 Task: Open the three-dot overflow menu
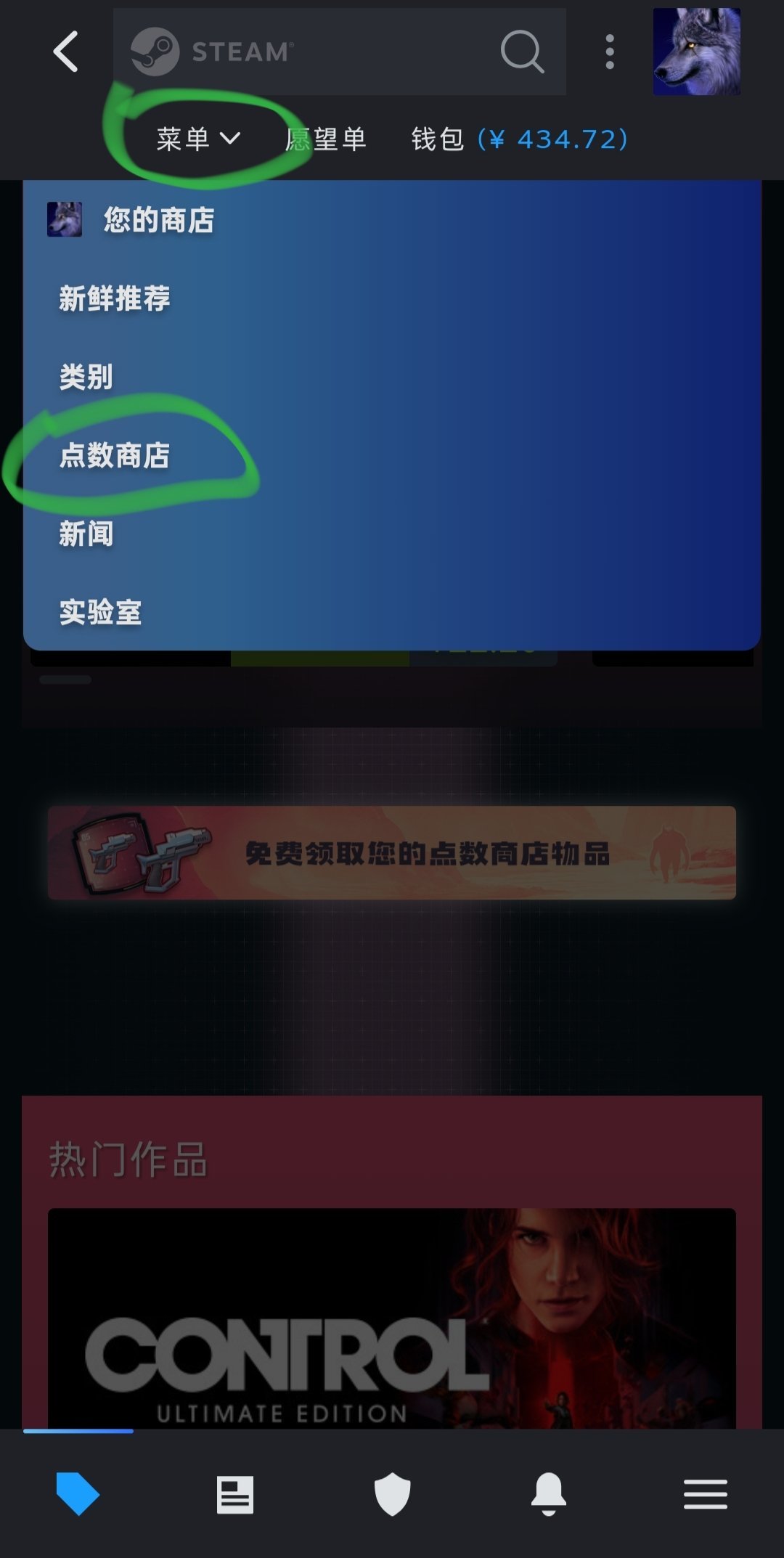[610, 52]
